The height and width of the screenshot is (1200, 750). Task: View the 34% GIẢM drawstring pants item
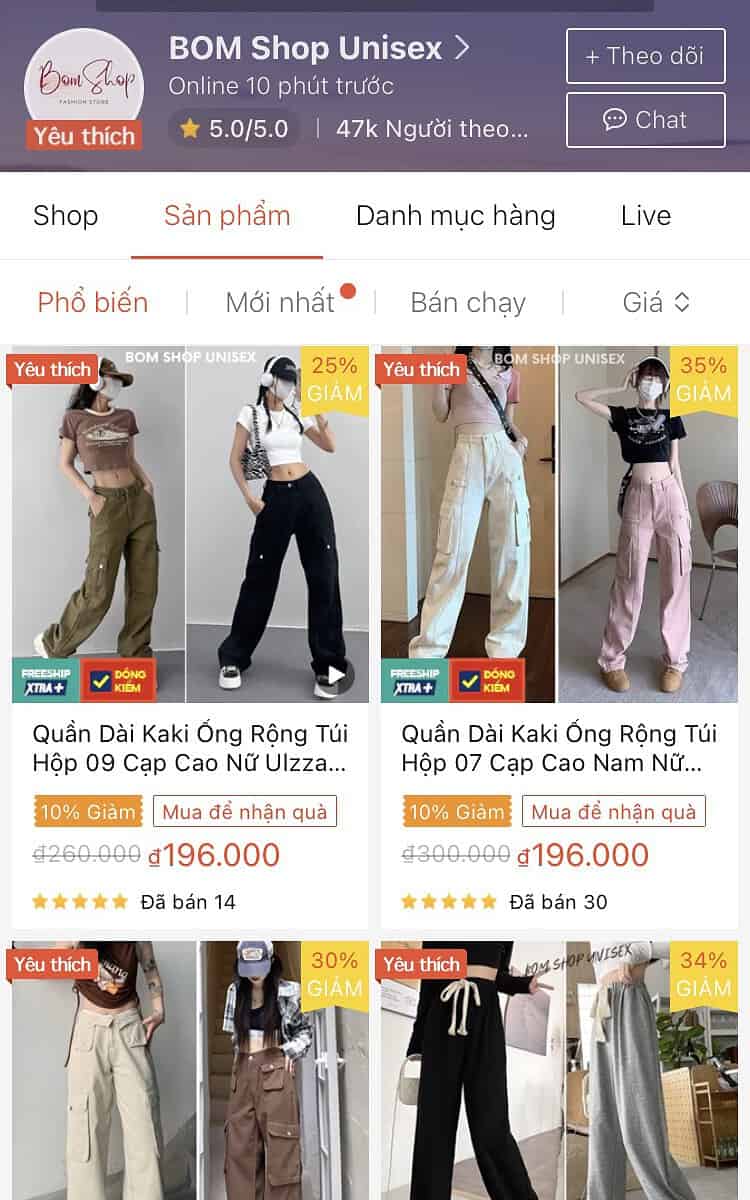tap(559, 1070)
